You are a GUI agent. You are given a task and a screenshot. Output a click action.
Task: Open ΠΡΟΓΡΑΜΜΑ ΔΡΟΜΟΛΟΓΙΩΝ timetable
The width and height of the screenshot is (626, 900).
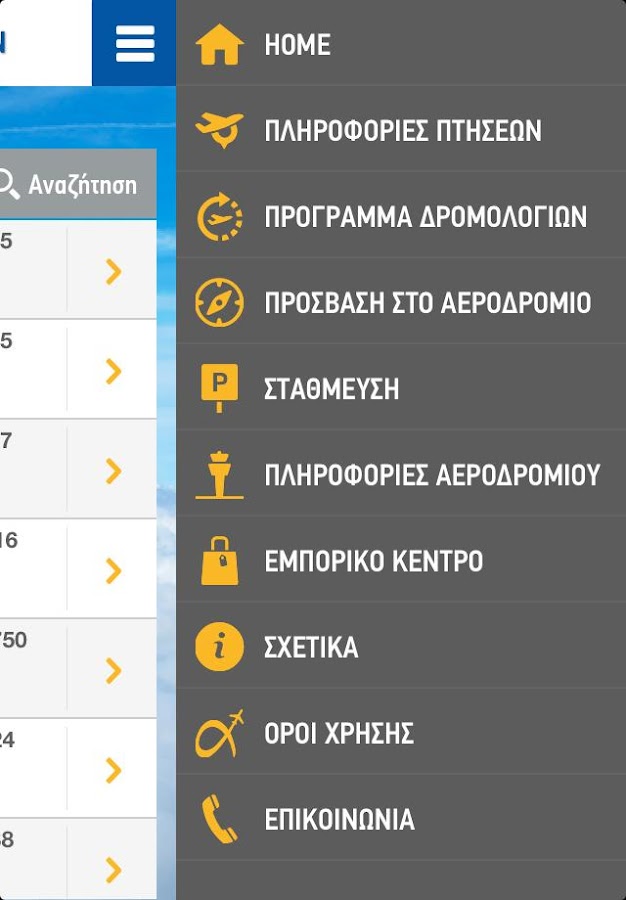coord(400,216)
